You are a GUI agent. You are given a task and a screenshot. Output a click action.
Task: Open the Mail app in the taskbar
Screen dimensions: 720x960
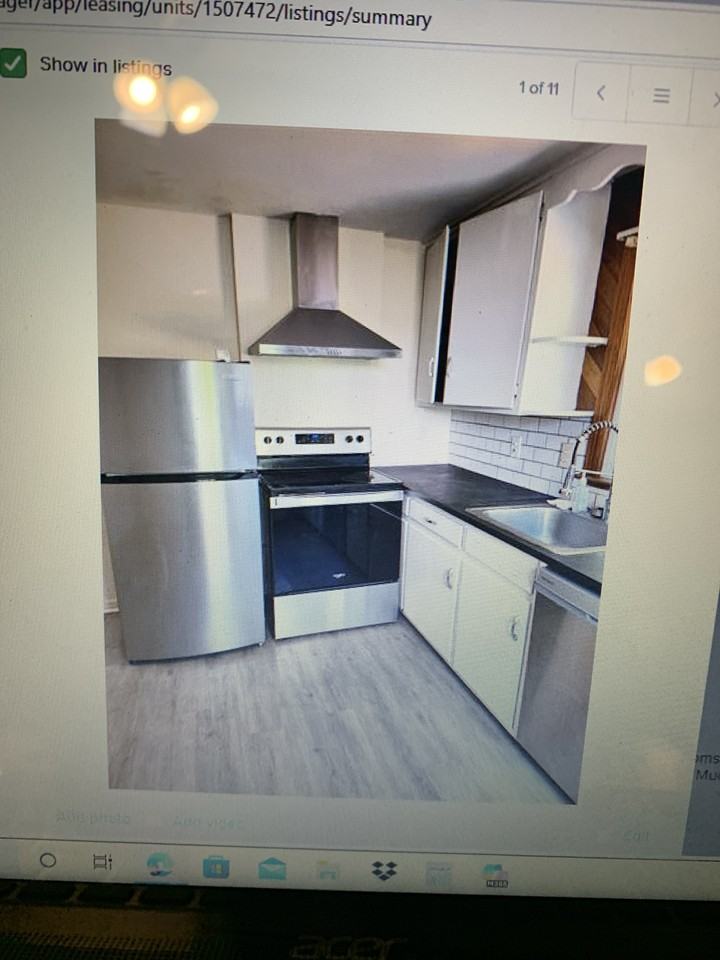coord(272,868)
